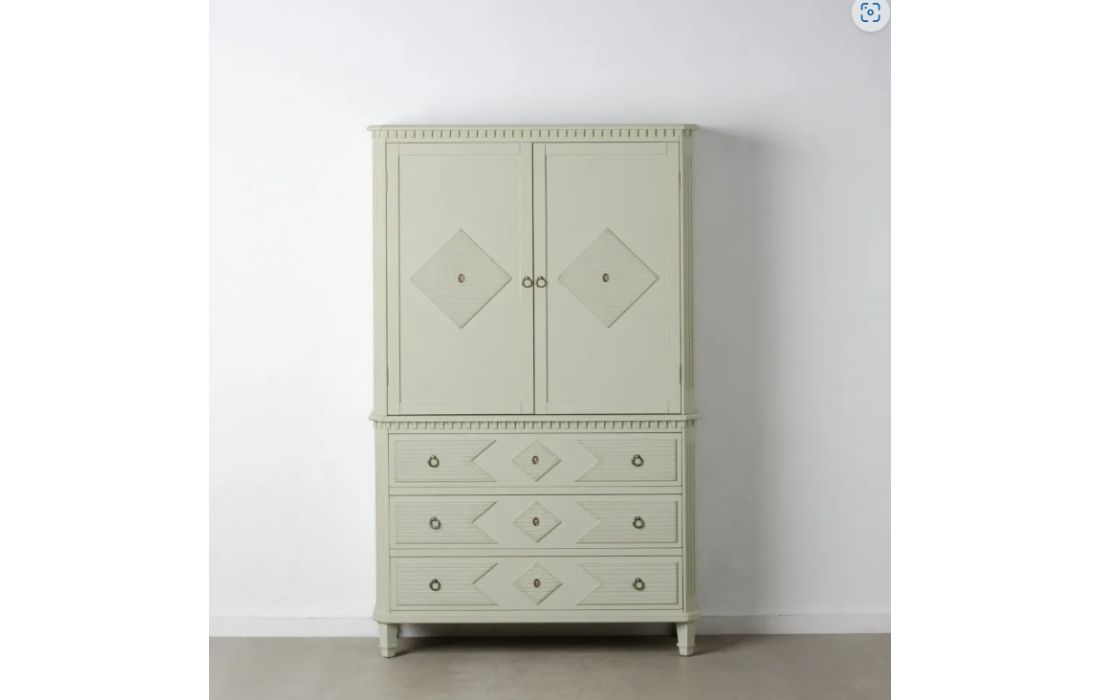Viewport: 1100px width, 700px height.
Task: Open visual search lens icon
Action: [x=870, y=12]
